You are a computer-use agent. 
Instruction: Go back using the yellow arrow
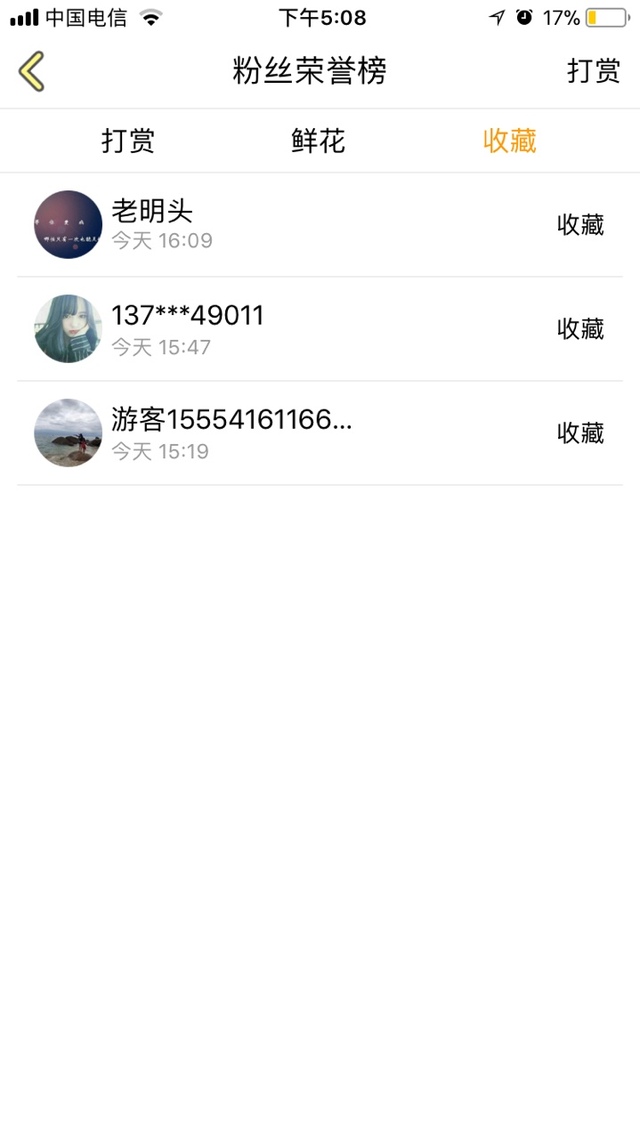pos(32,71)
